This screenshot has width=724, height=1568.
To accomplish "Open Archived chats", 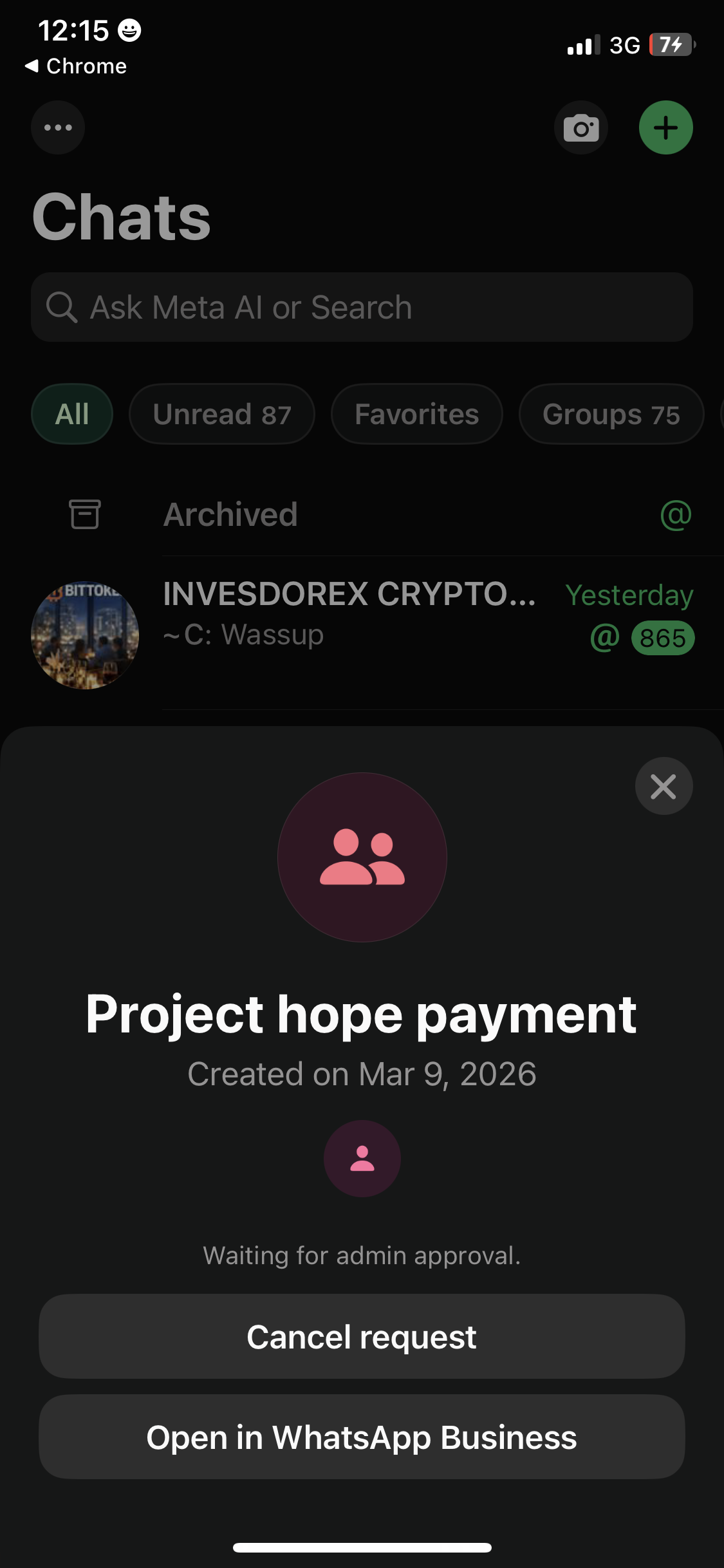I will 230,514.
